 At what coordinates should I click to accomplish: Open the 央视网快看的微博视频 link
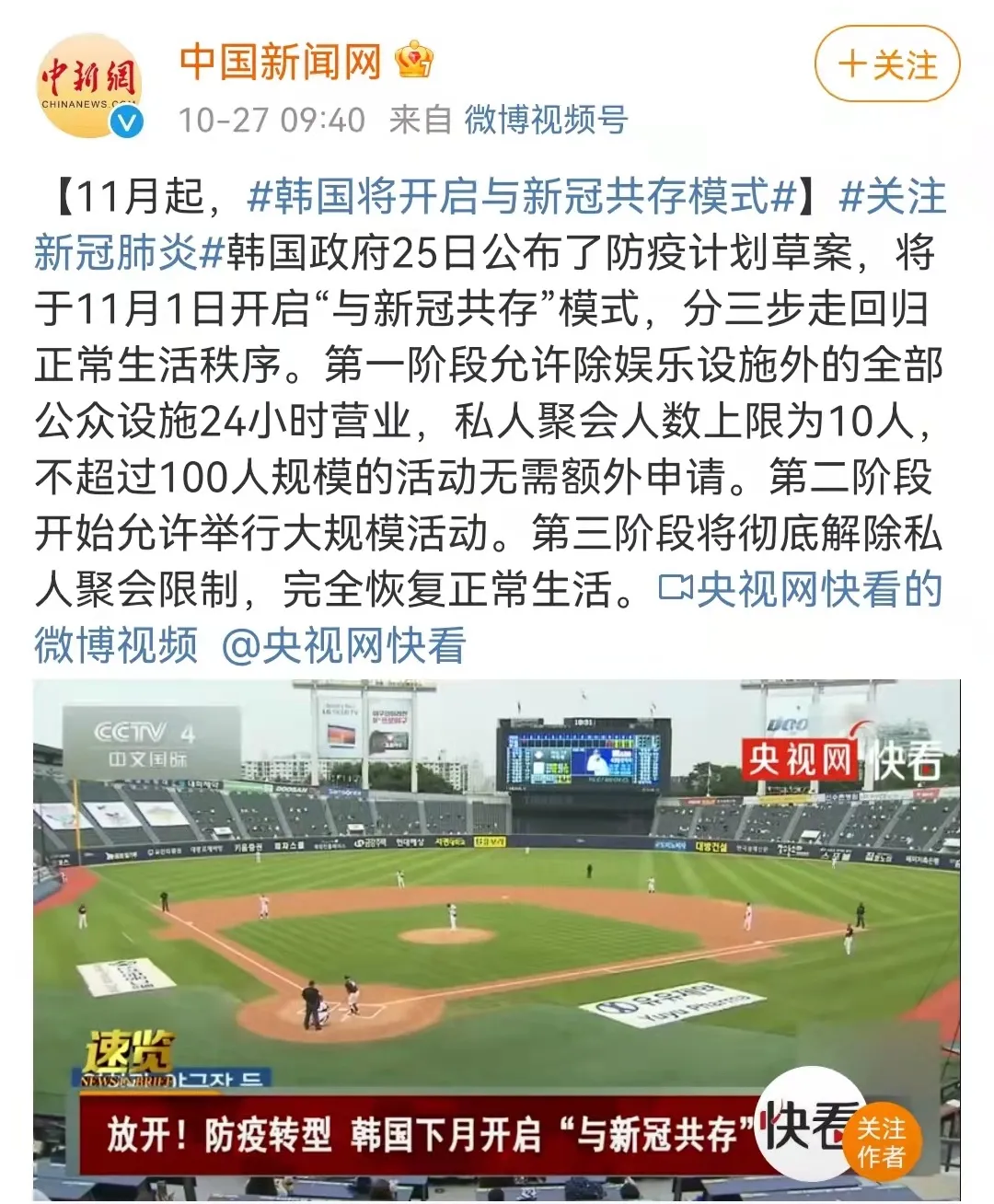pos(801,590)
